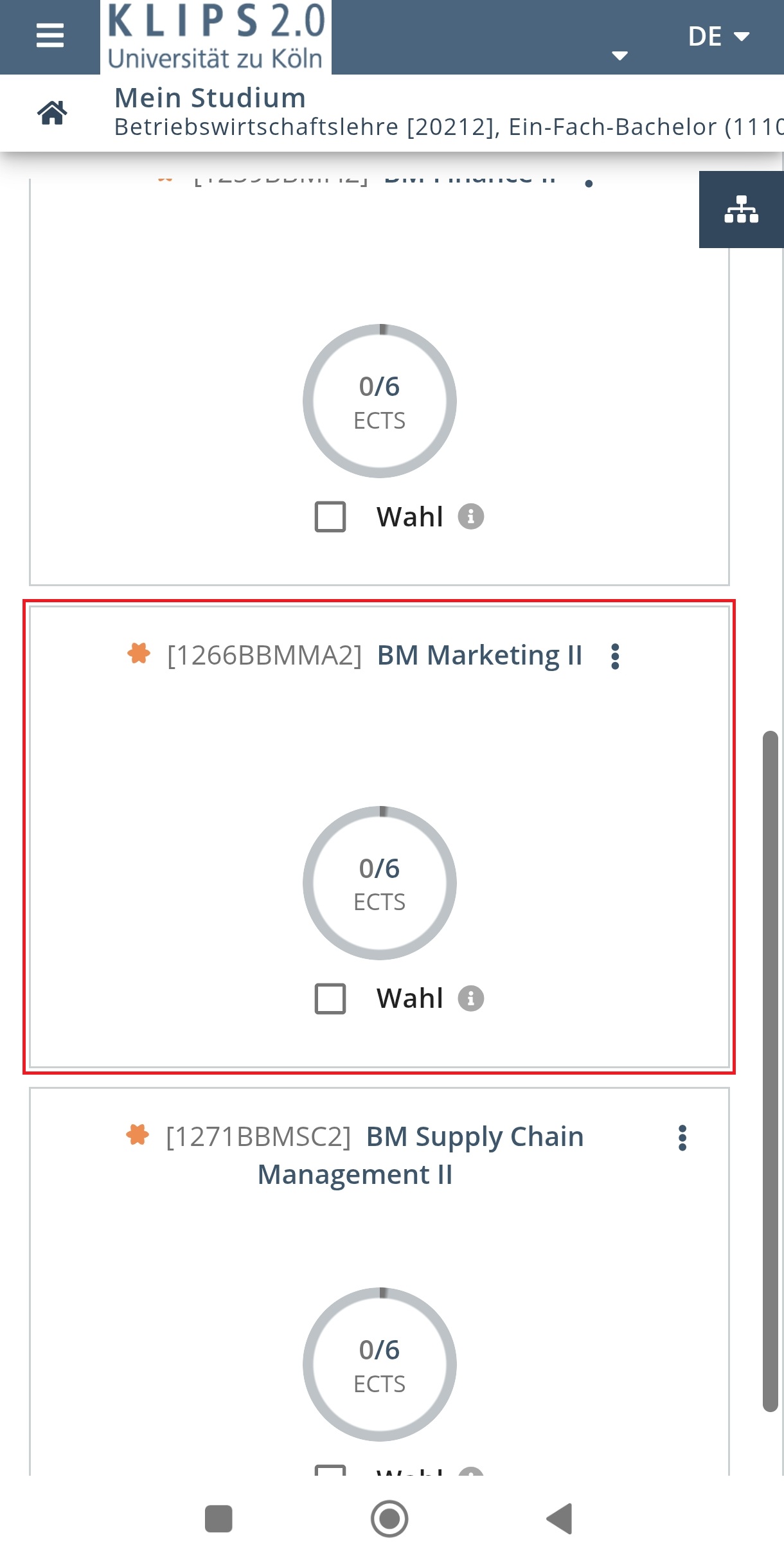
Task: Open BM Supply Chain Management II link
Action: tap(420, 1155)
